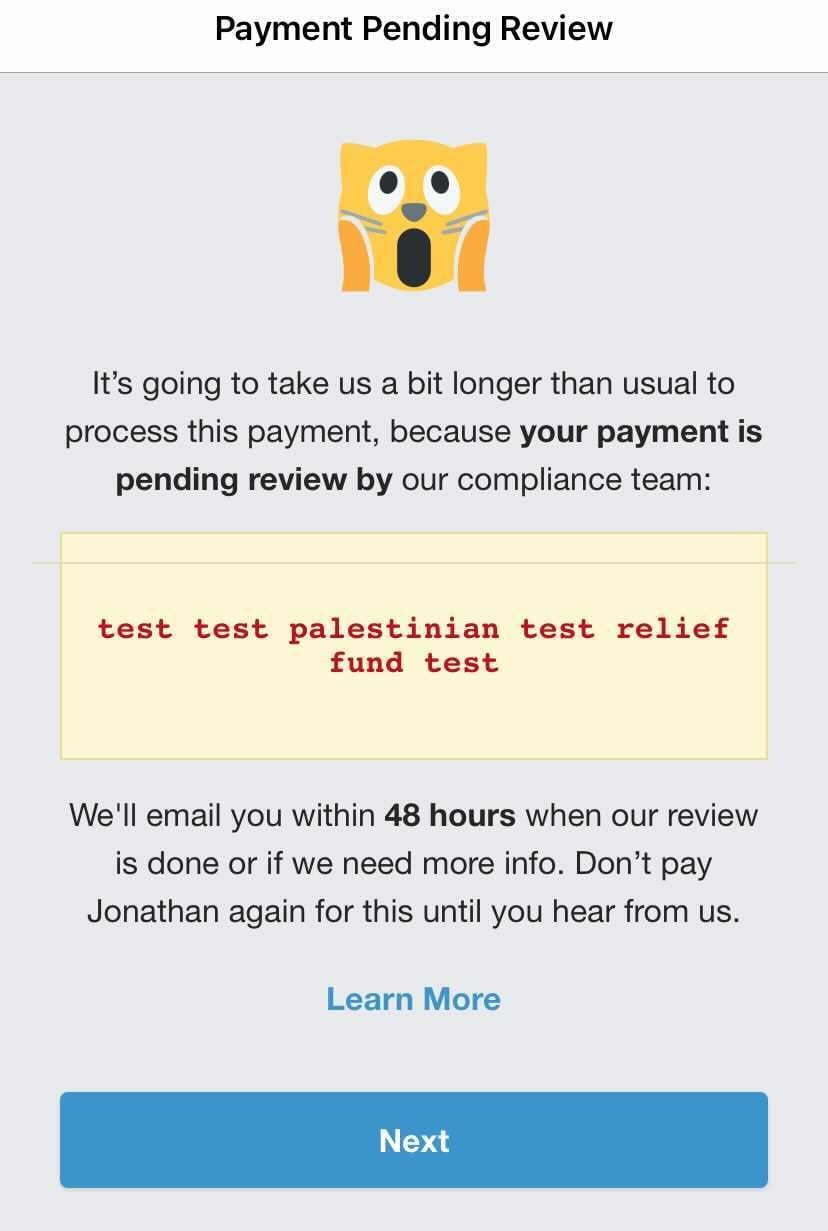This screenshot has width=828, height=1231.
Task: Tap Learn More to view review details
Action: [x=413, y=998]
